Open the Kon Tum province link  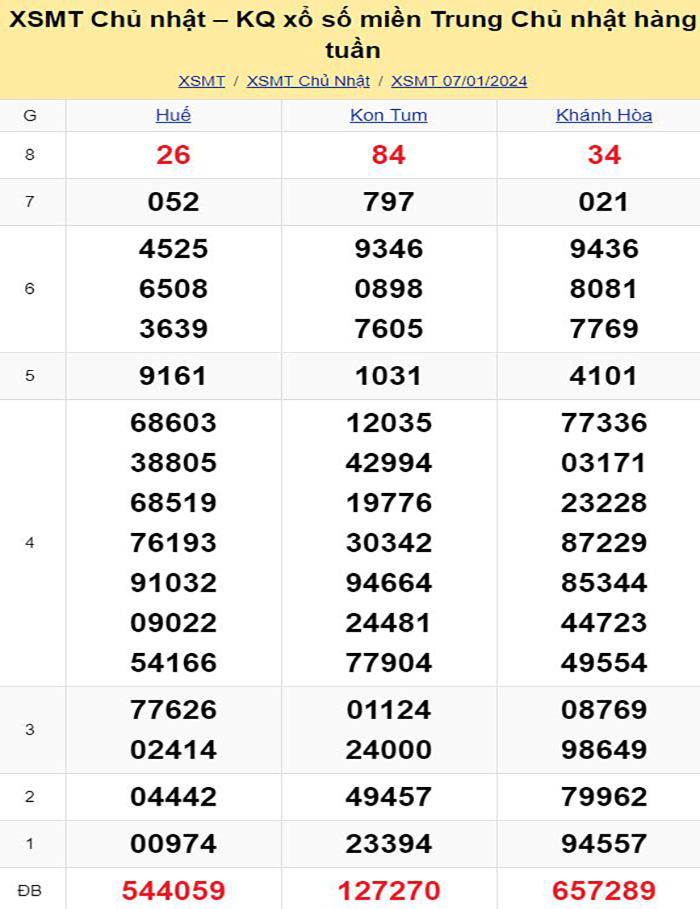[x=388, y=115]
